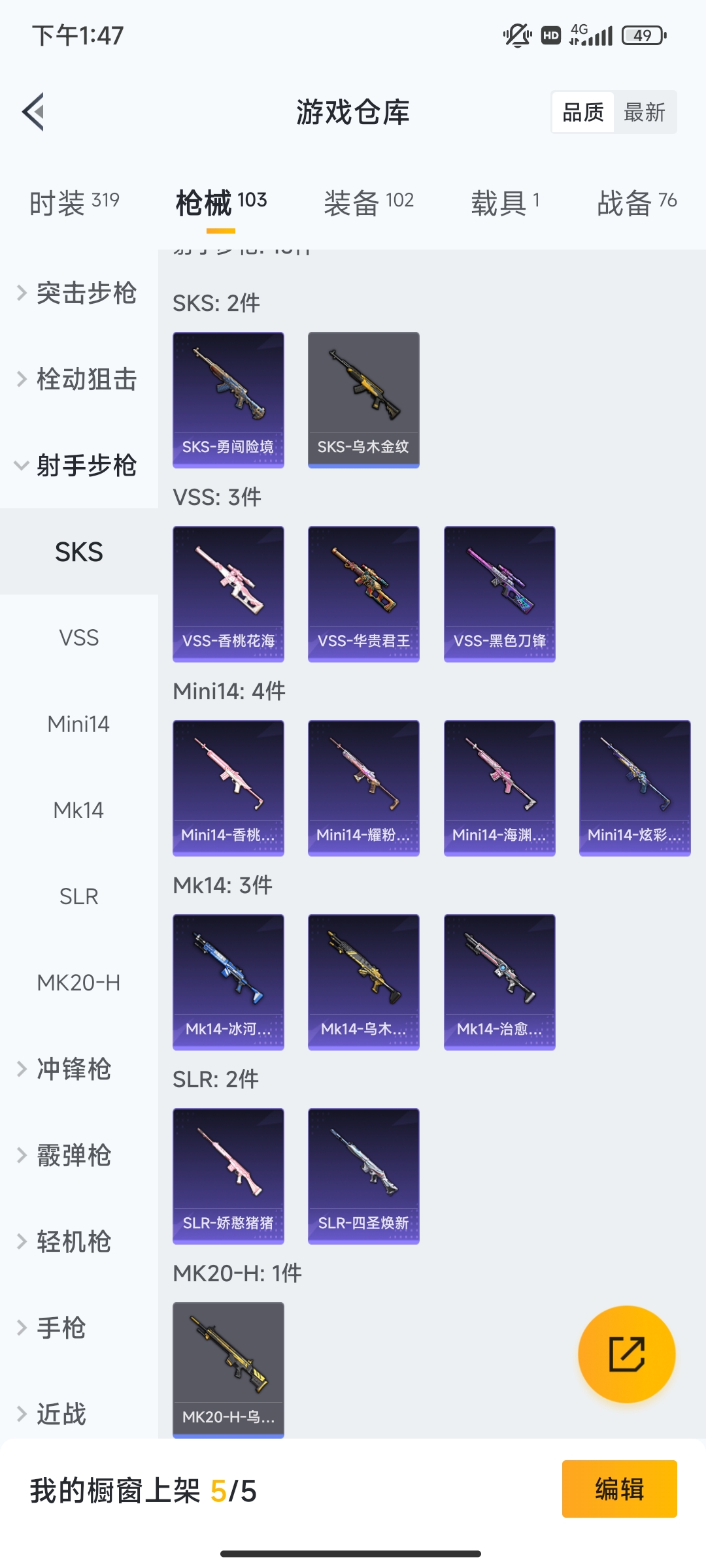Expand the 突击步枪 category

tap(78, 293)
